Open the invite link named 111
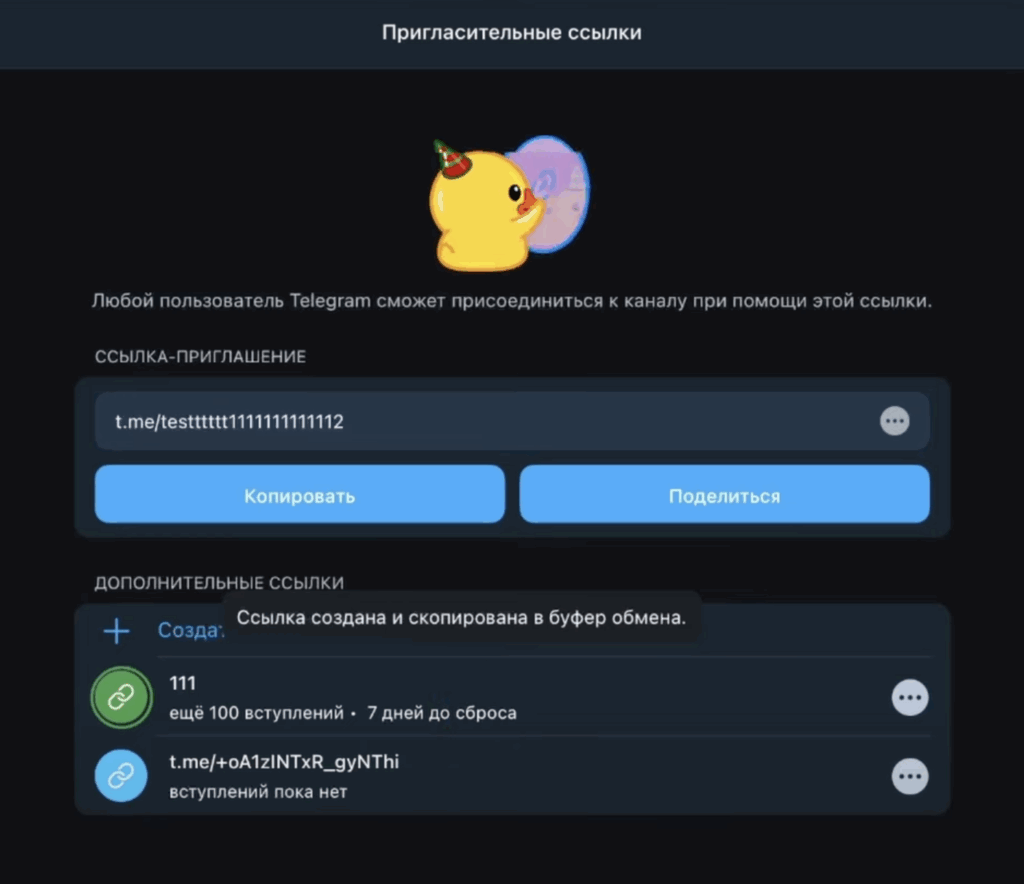Viewport: 1024px width, 884px height. (x=400, y=697)
